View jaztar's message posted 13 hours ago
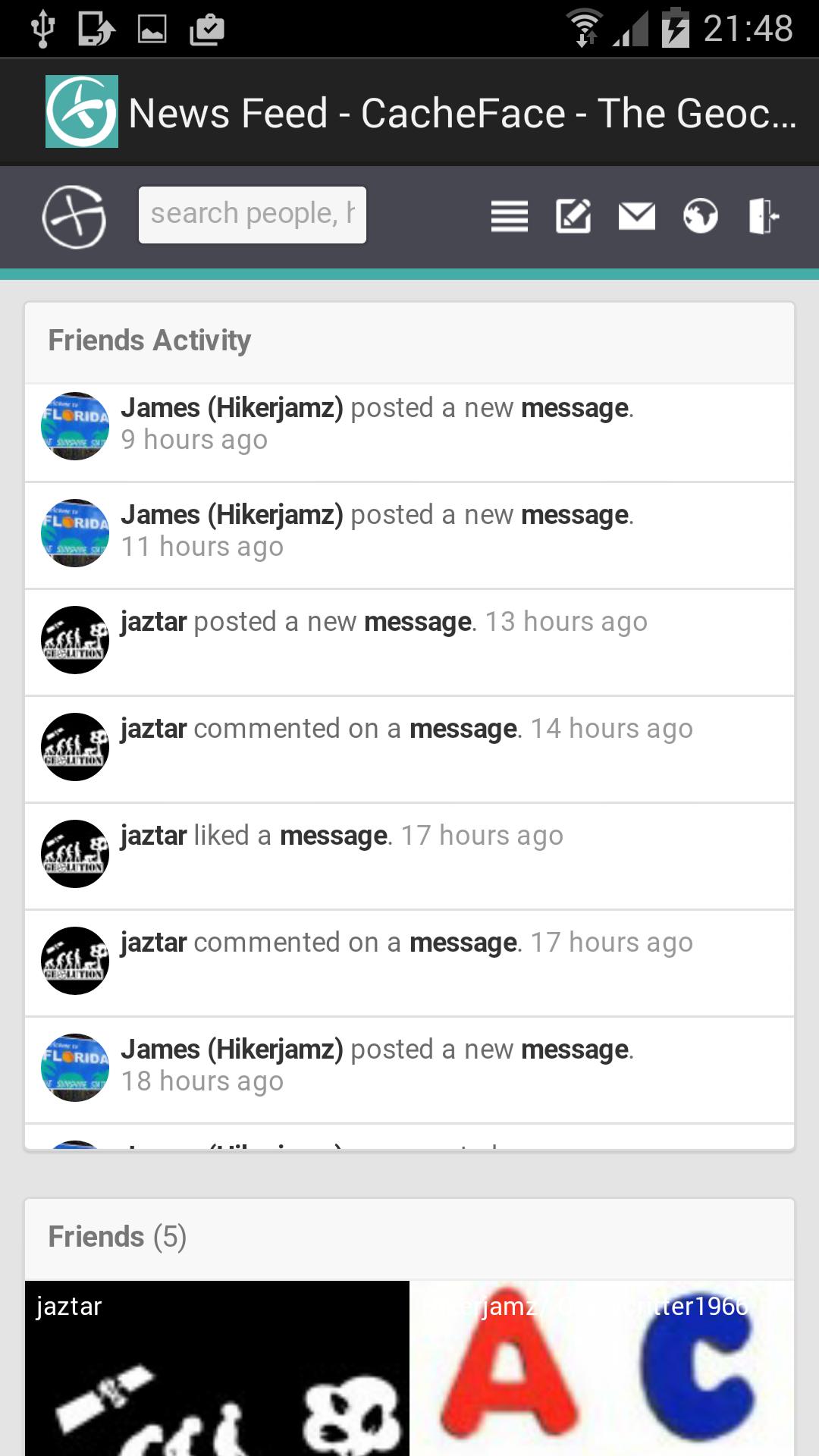Viewport: 819px width, 1456px height. 418,623
